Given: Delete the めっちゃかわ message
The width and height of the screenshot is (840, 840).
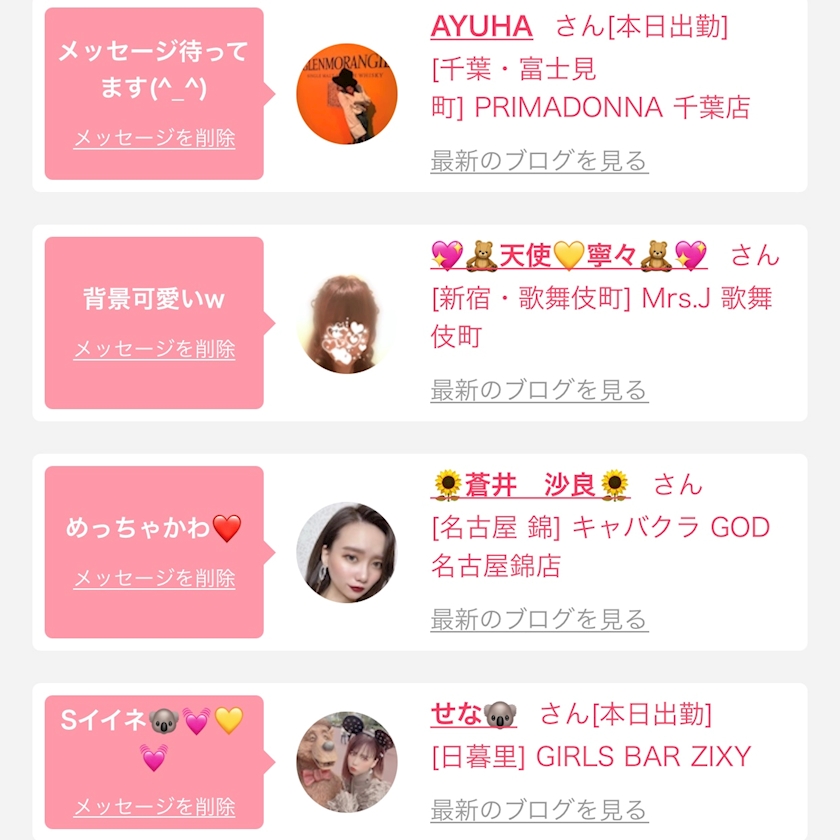Looking at the screenshot, I should [154, 578].
